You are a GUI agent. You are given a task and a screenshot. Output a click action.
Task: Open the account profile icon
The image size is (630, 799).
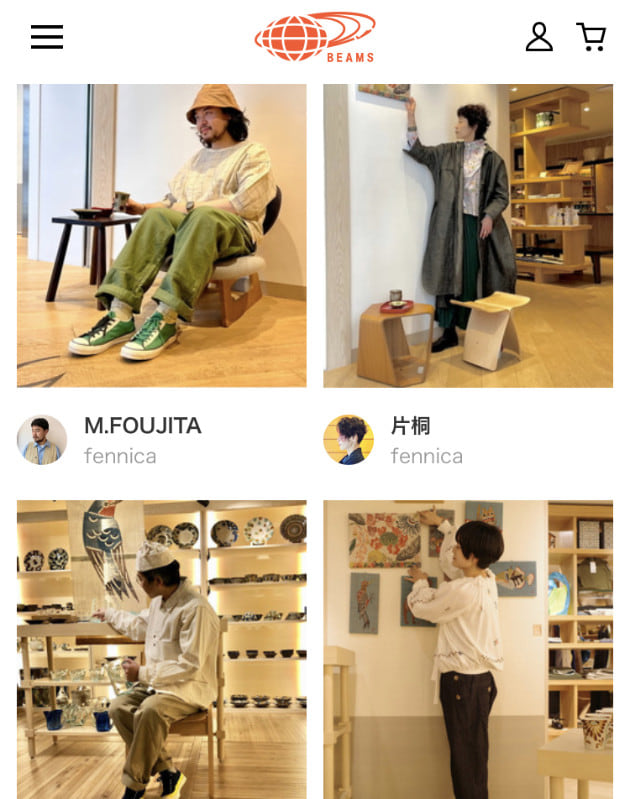539,37
